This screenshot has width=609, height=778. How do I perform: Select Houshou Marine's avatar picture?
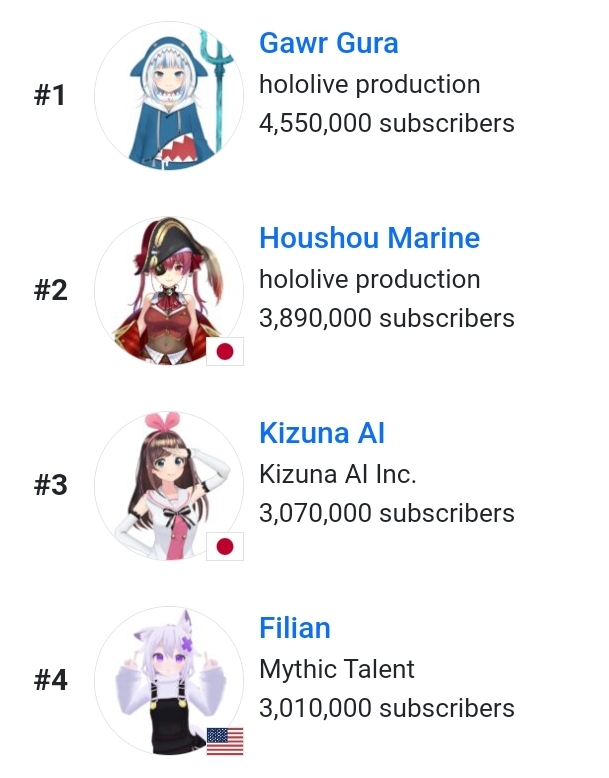pyautogui.click(x=169, y=291)
